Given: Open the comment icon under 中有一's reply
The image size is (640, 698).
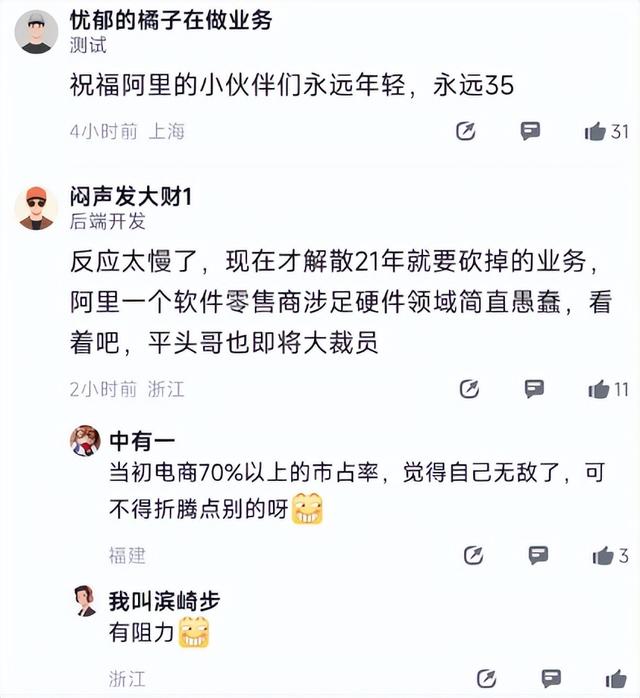Looking at the screenshot, I should 538,555.
